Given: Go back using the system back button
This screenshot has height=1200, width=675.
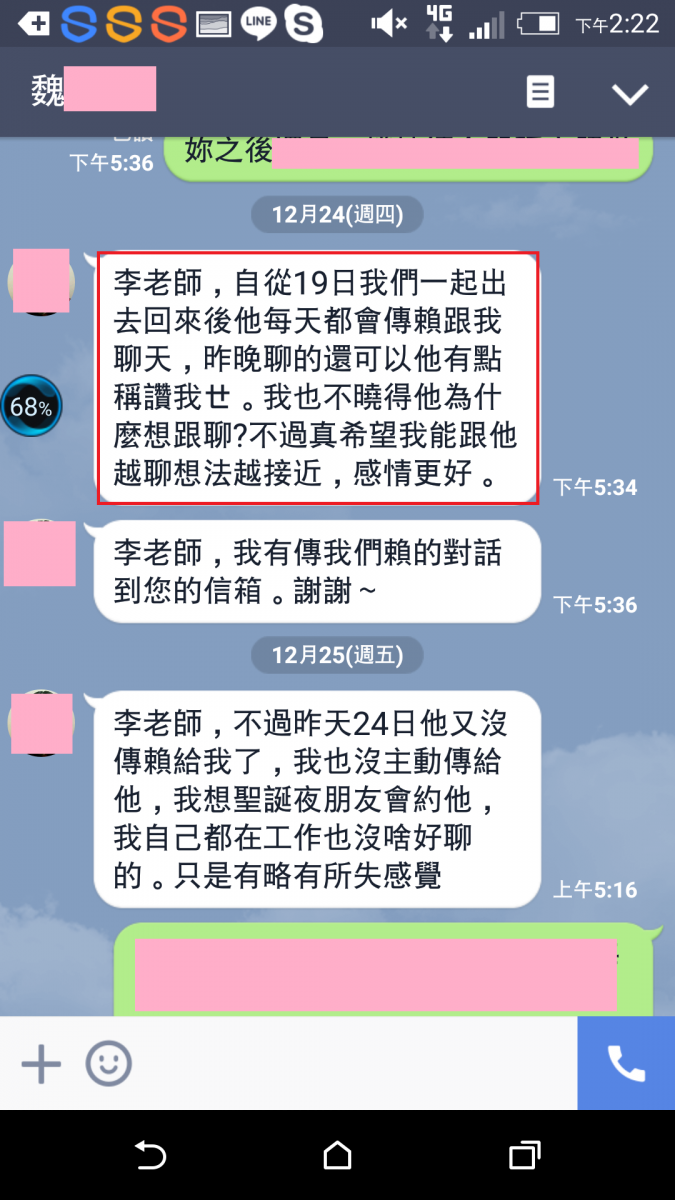Looking at the screenshot, I should click(150, 1156).
